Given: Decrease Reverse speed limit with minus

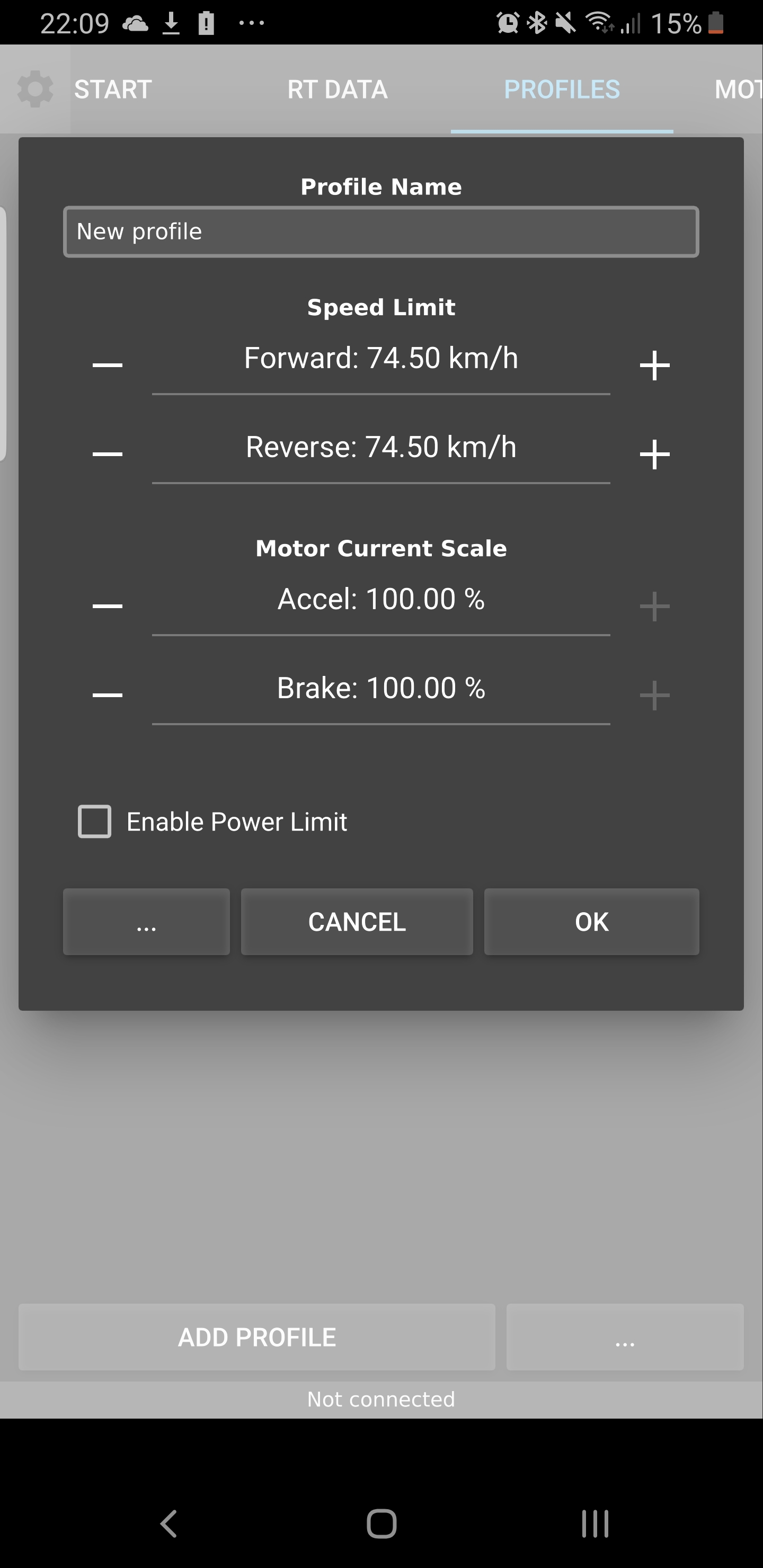Looking at the screenshot, I should click(x=107, y=453).
